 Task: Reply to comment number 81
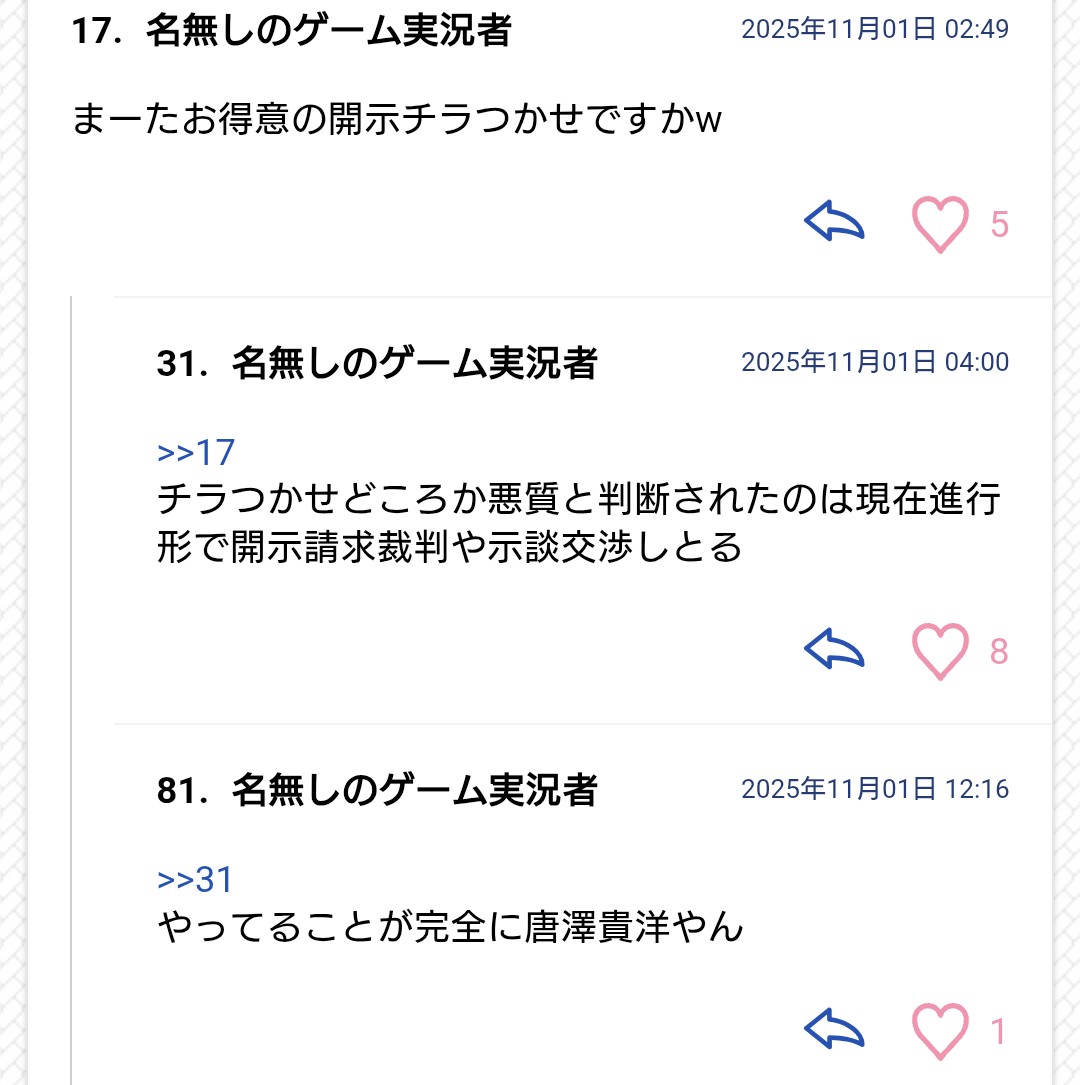834,1028
